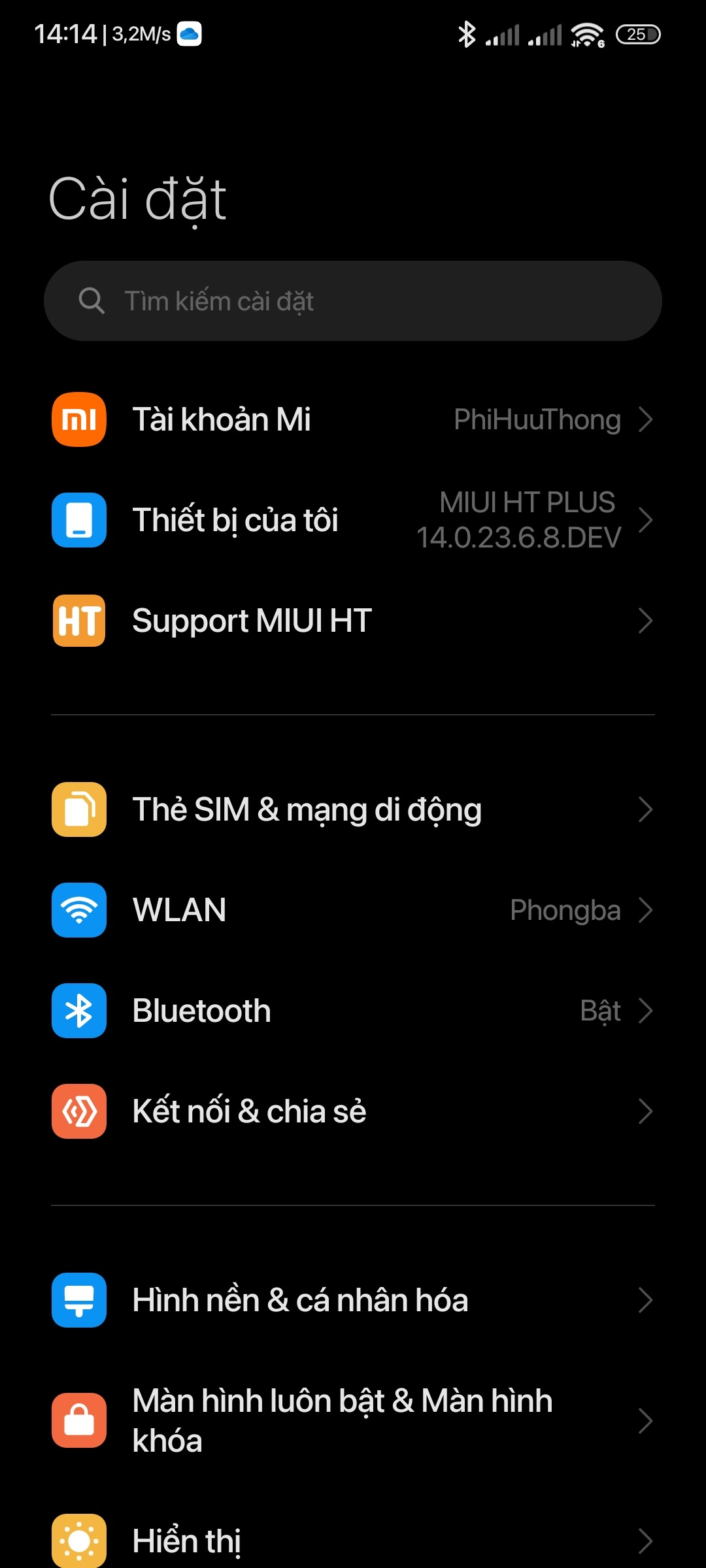Image resolution: width=706 pixels, height=1568 pixels.
Task: Open Thiết bị của tôi device info
Action: [x=353, y=520]
